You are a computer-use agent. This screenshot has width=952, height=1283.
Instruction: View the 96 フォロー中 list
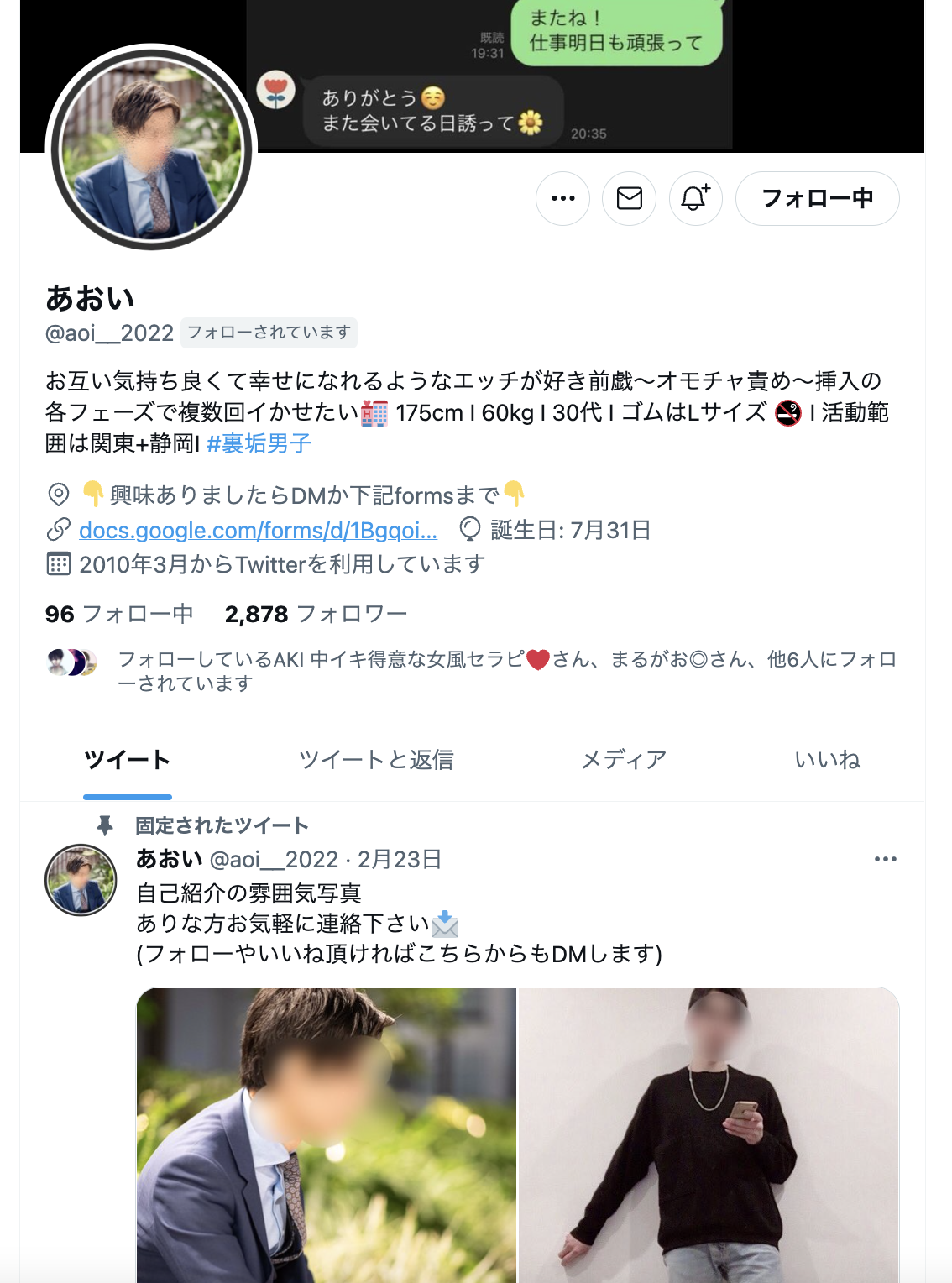(119, 614)
